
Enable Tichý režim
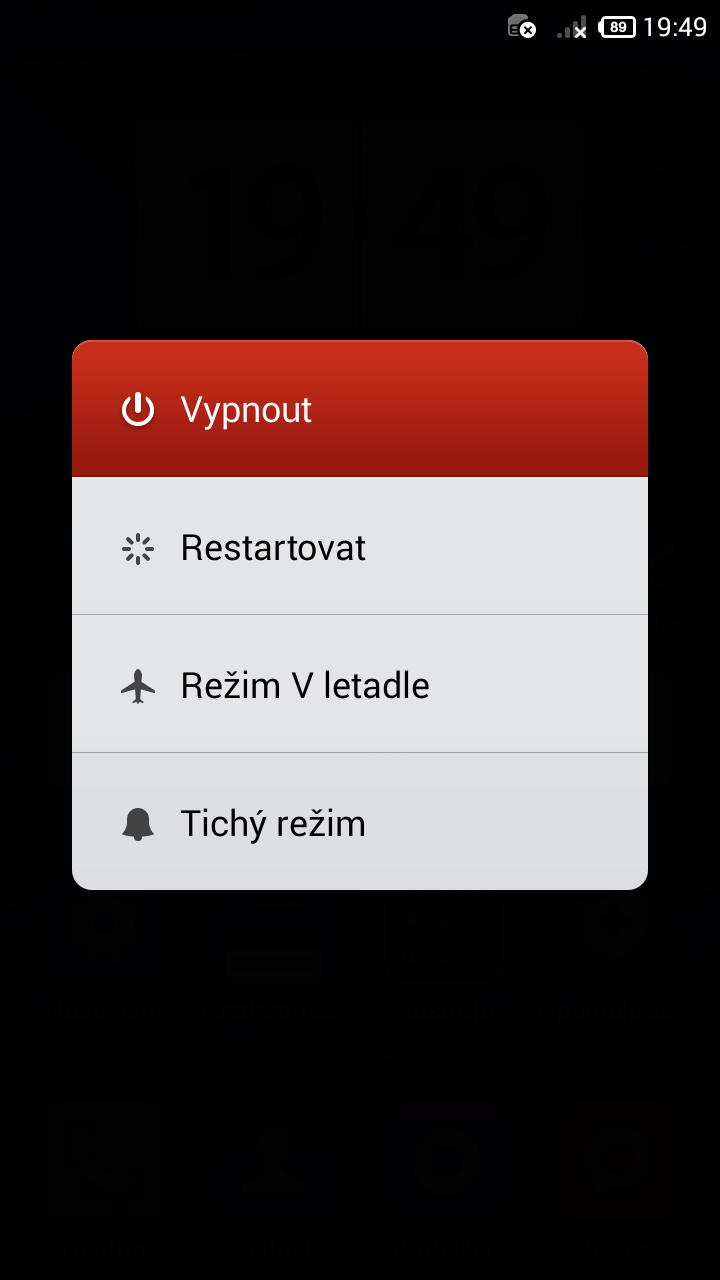(360, 822)
